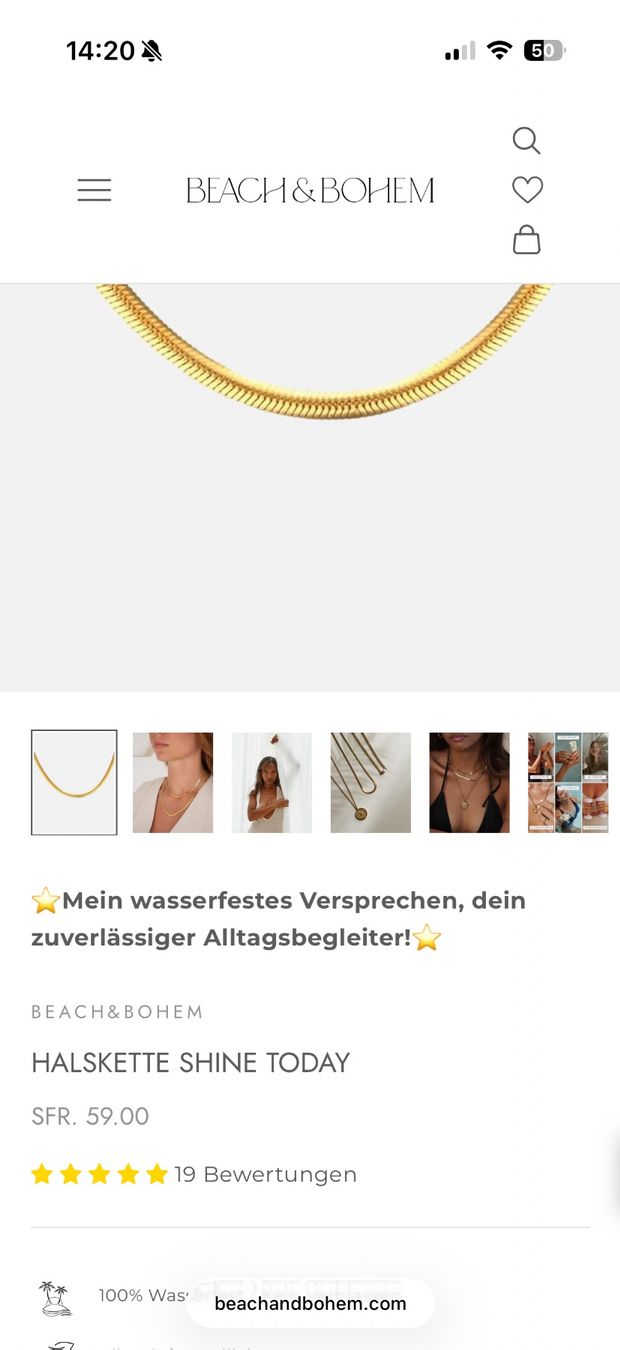This screenshot has width=620, height=1350.
Task: Enlarge the main gold necklace product image
Action: pos(310,487)
